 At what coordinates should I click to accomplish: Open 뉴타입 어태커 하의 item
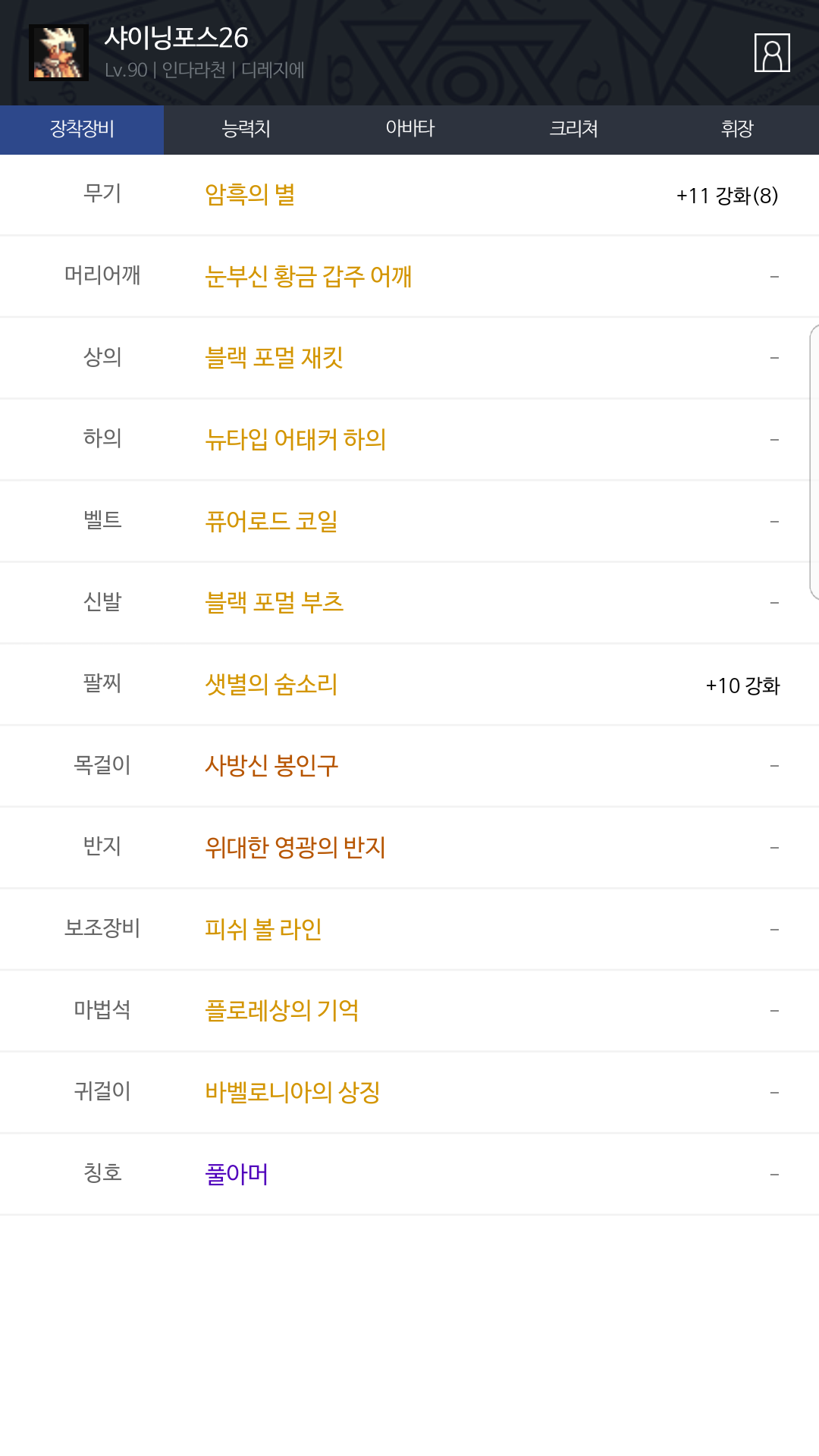tap(295, 440)
